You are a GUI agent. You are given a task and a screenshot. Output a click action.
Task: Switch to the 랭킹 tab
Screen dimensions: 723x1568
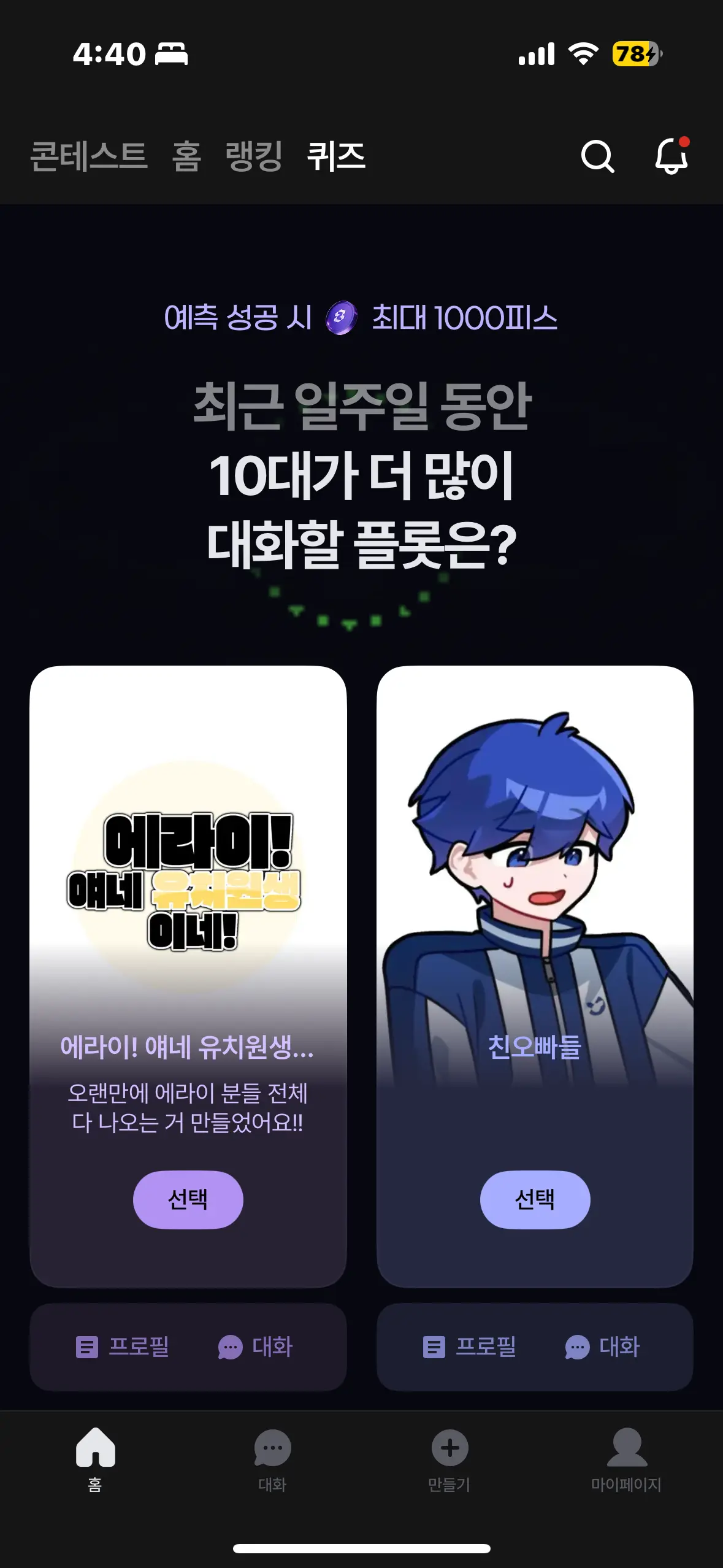tap(254, 156)
